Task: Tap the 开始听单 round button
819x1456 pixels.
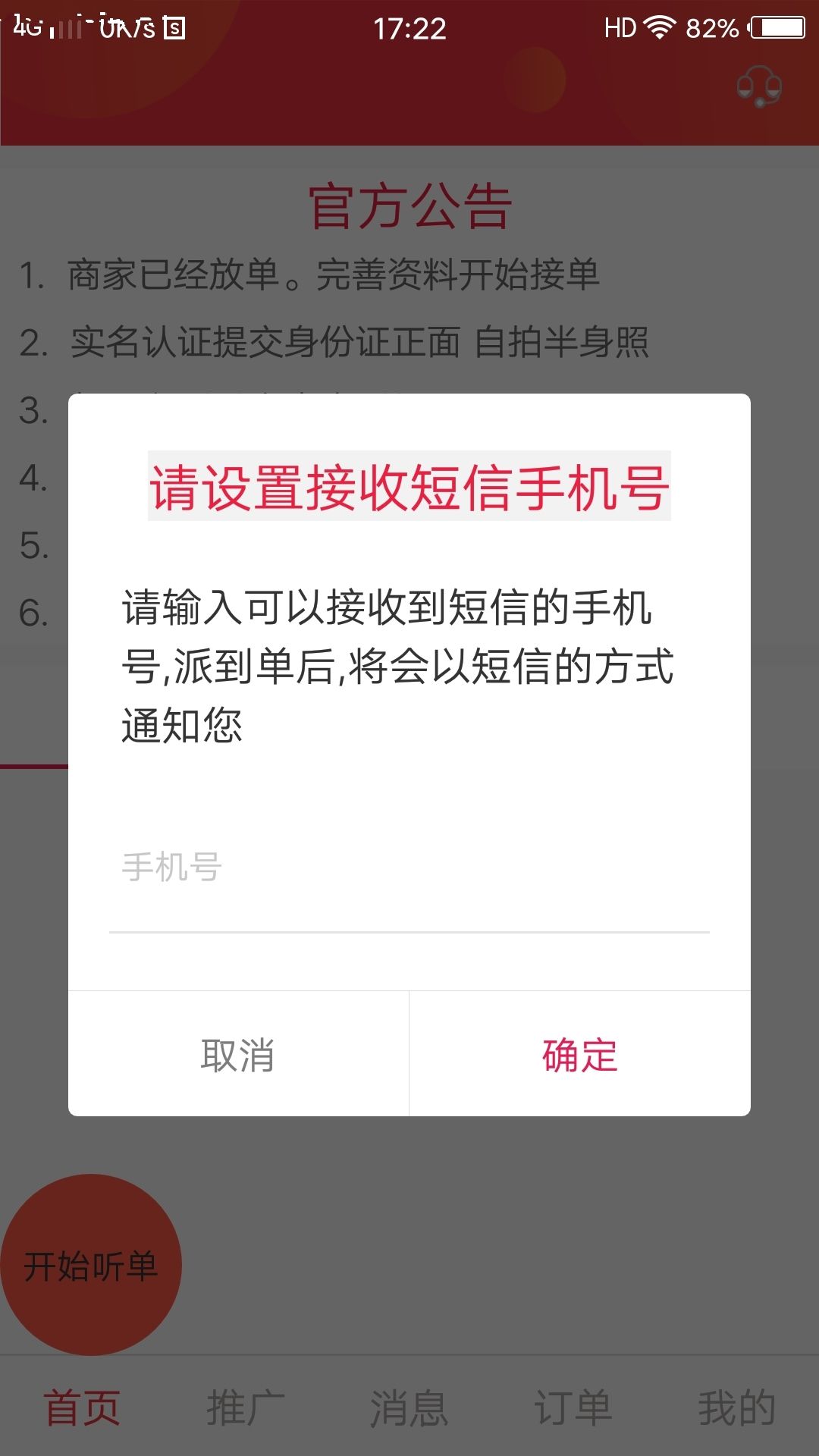Action: coord(91,1265)
